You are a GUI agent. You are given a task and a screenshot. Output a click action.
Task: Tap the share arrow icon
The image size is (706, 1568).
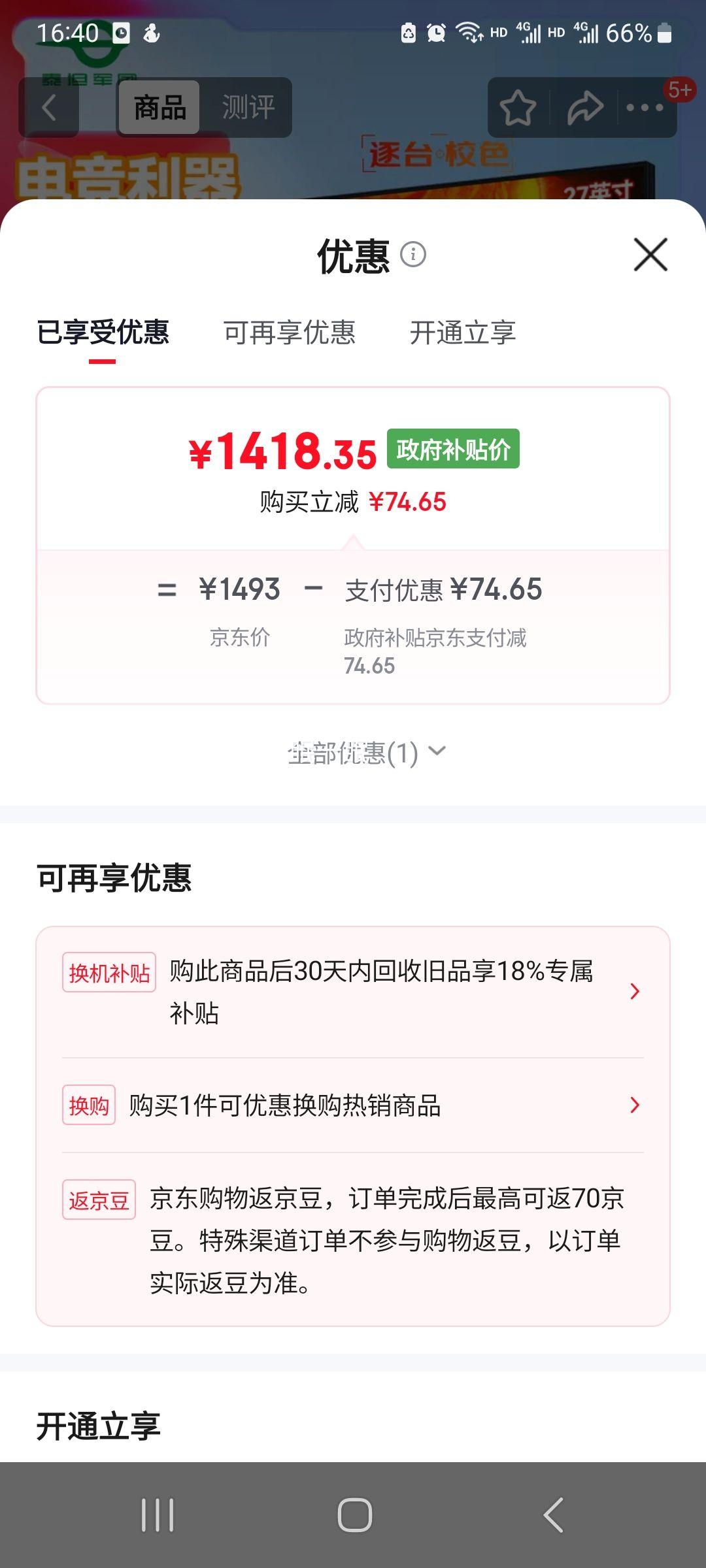[x=584, y=106]
